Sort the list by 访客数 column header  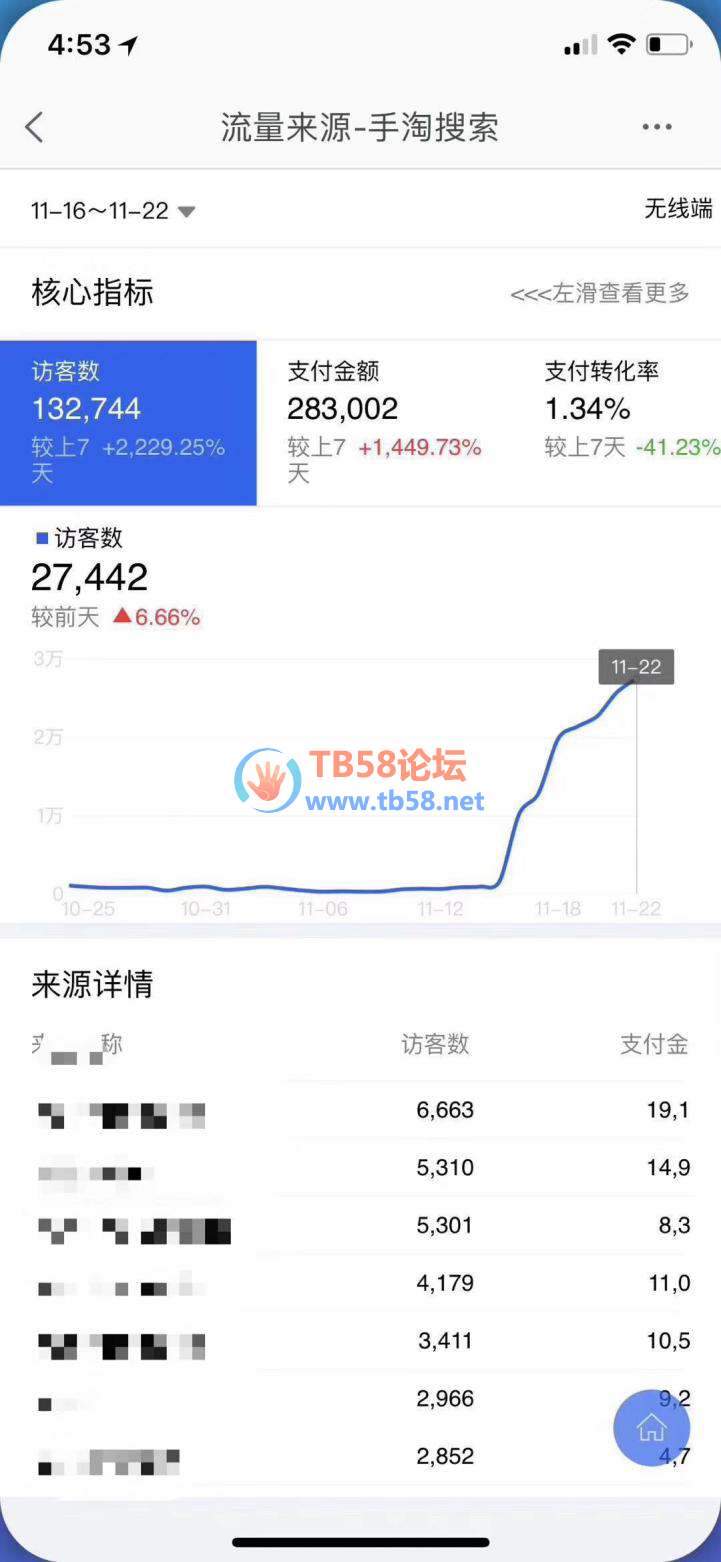[x=435, y=1045]
